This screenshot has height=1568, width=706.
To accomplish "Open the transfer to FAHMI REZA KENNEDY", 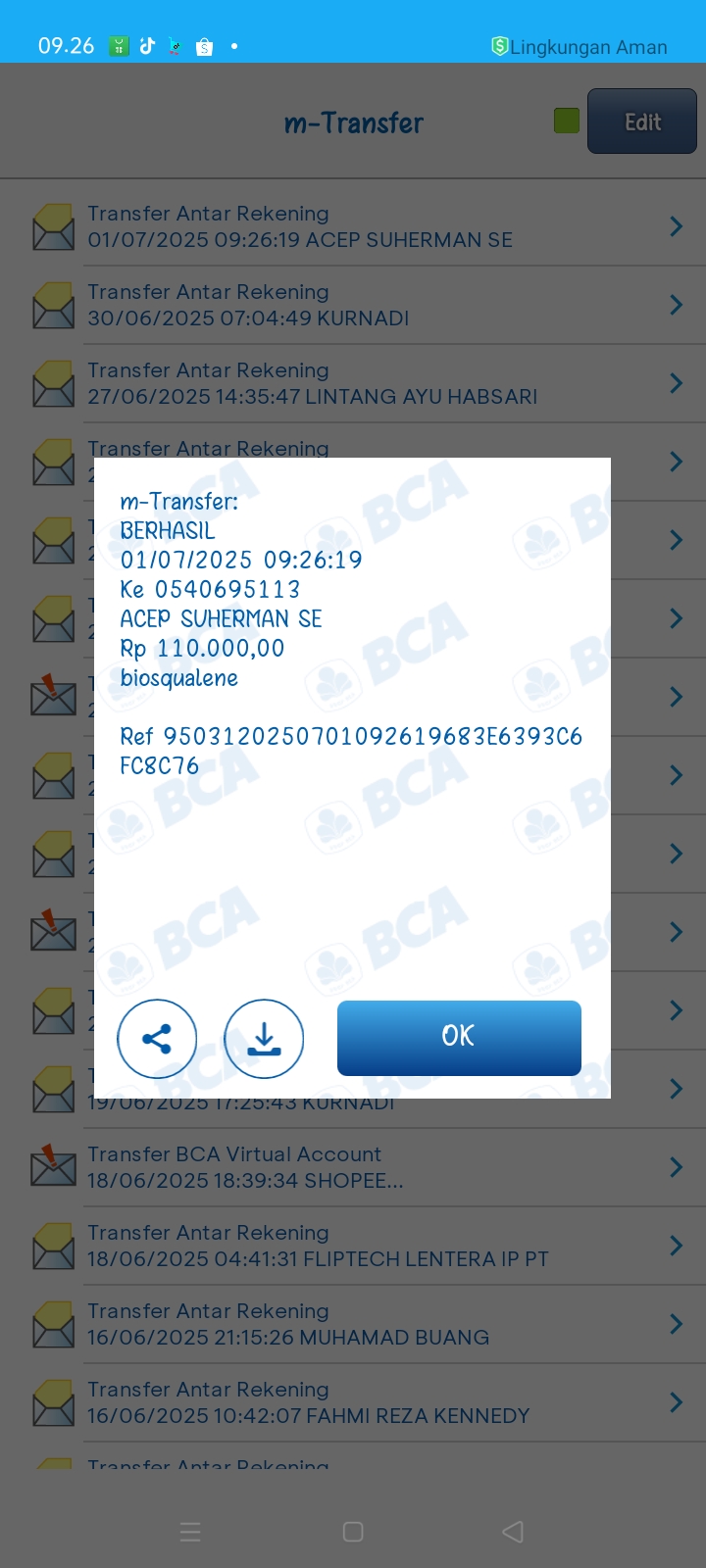I will click(x=353, y=1402).
